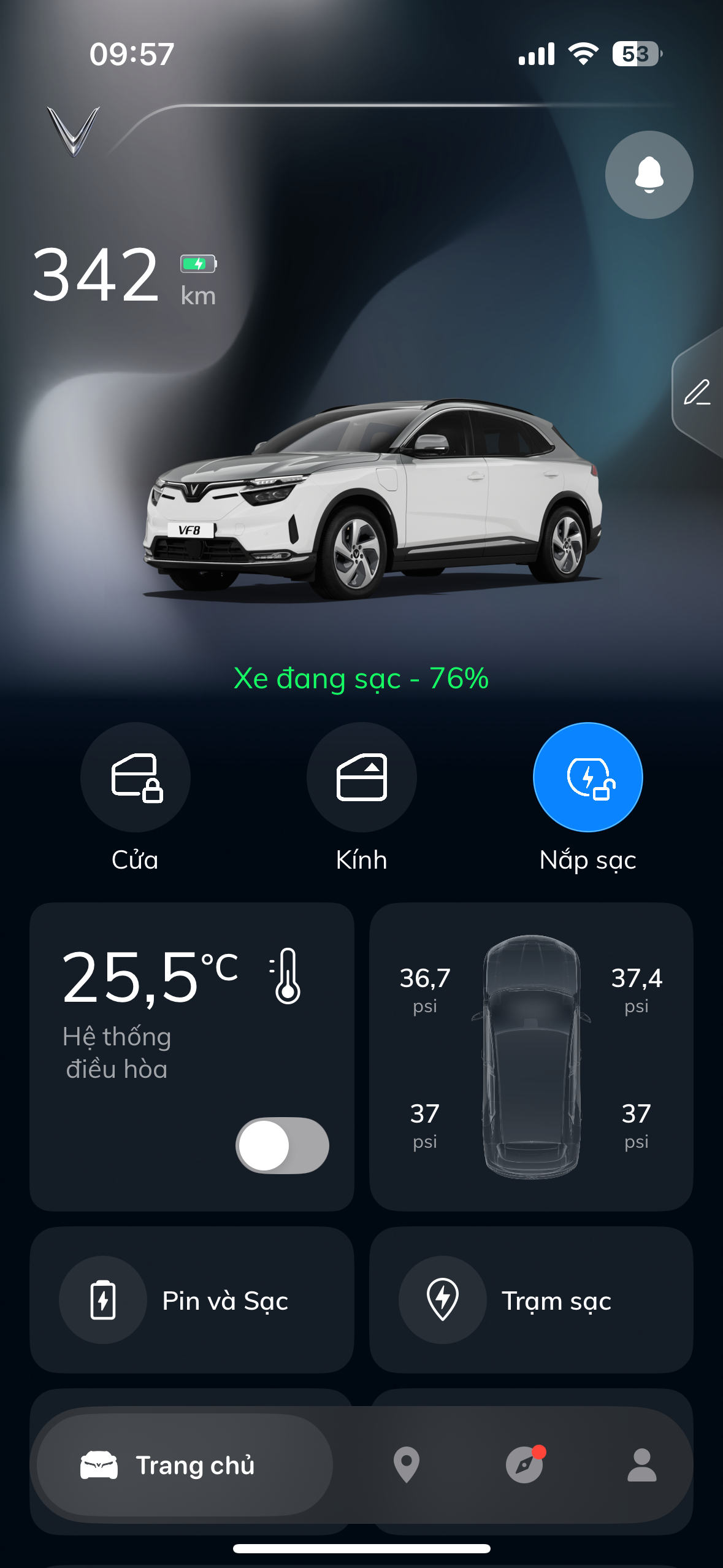The height and width of the screenshot is (1568, 723).
Task: Switch to the location pin tab
Action: pyautogui.click(x=406, y=1465)
